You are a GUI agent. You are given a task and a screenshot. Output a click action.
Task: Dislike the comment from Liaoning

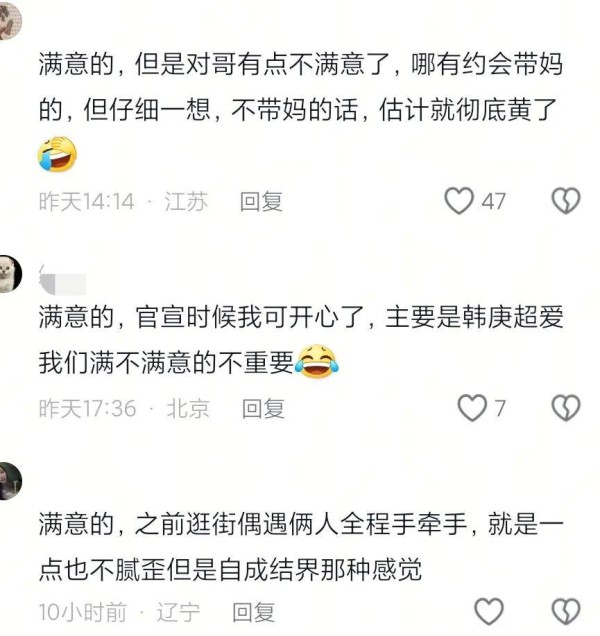[566, 611]
